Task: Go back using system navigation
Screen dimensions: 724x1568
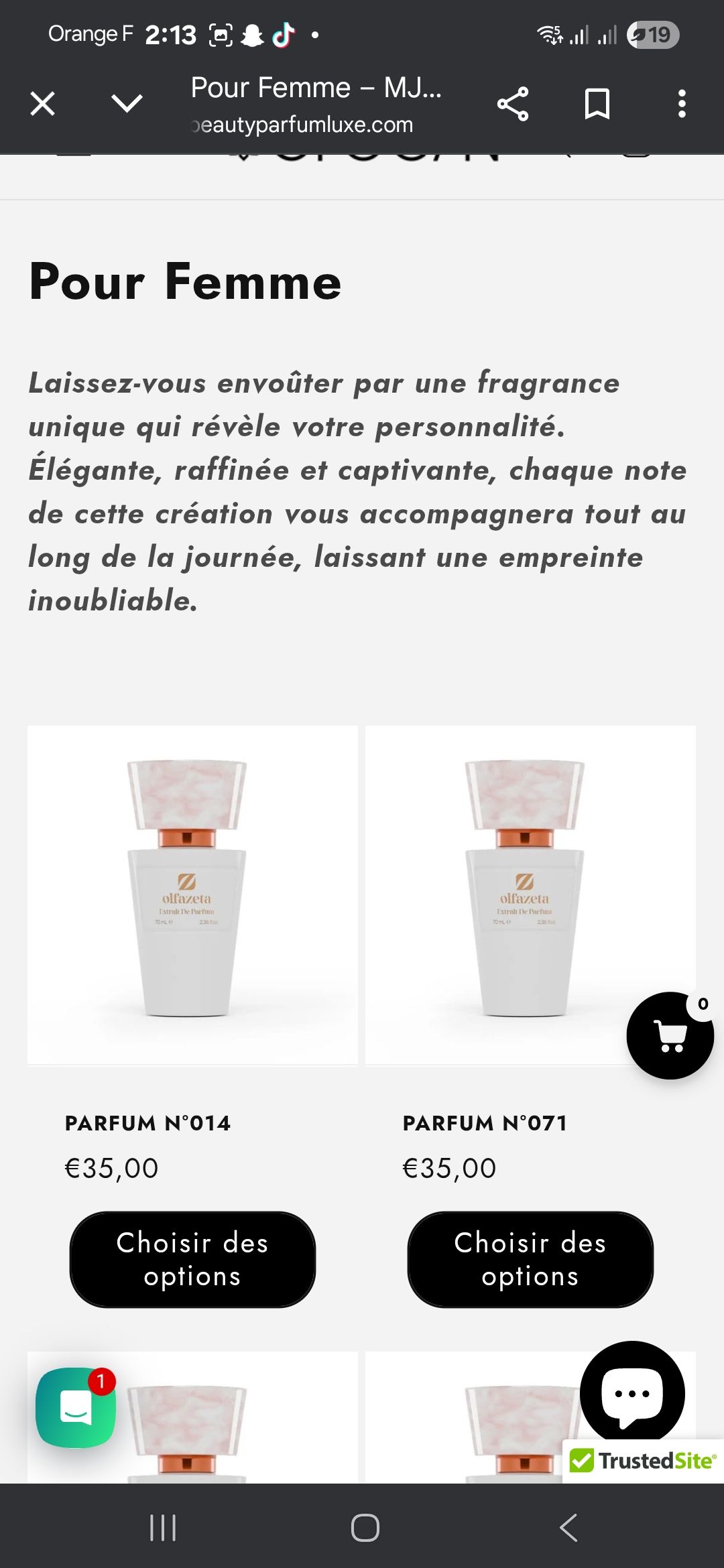Action: pyautogui.click(x=568, y=1528)
